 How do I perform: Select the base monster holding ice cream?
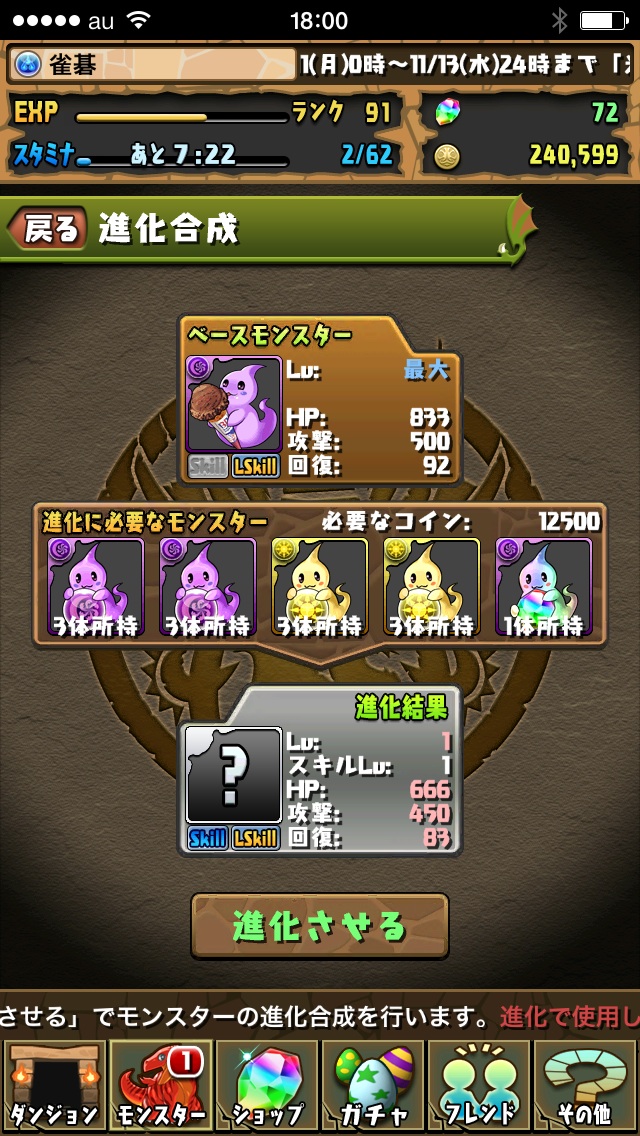click(x=233, y=404)
